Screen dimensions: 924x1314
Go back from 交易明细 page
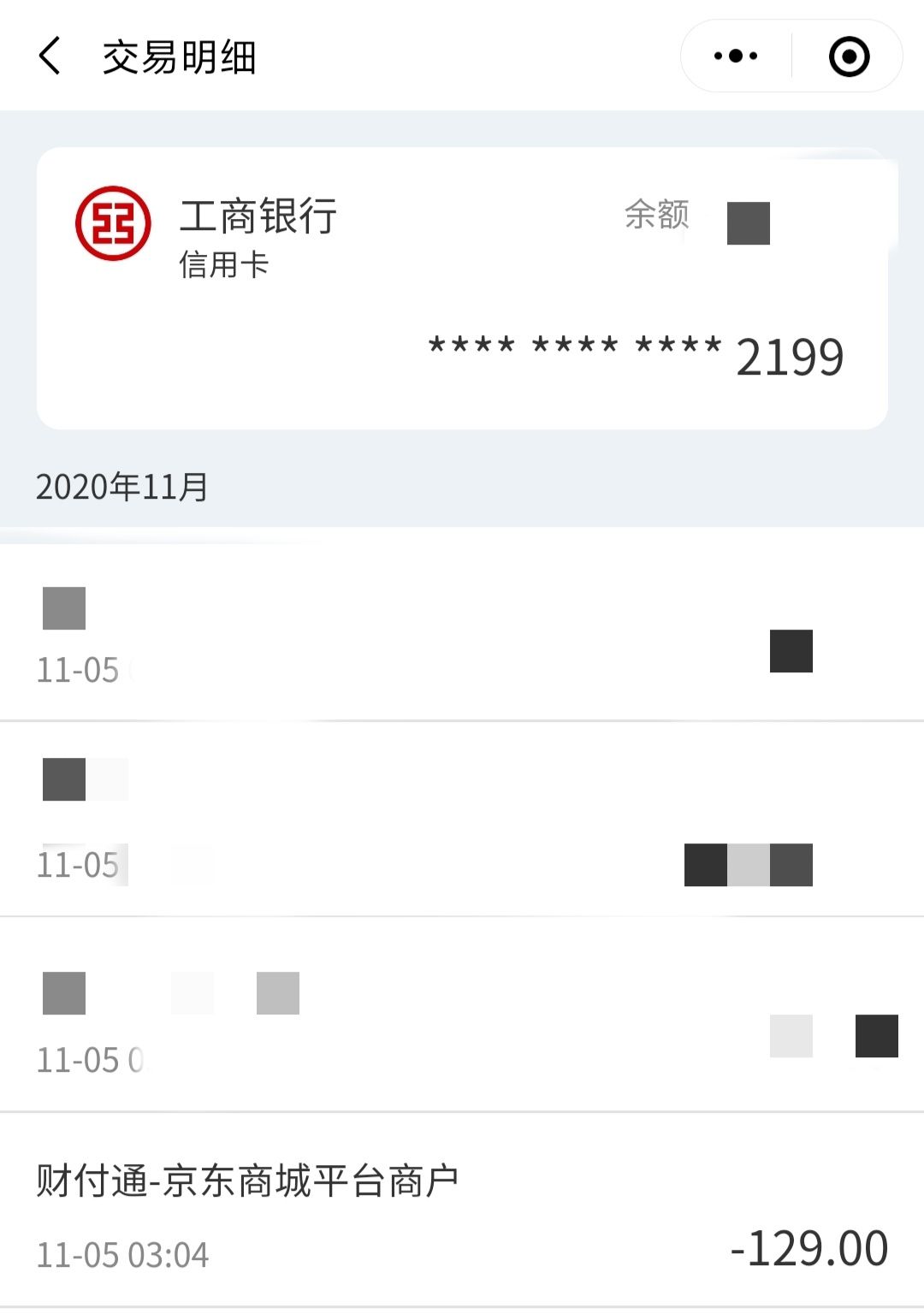(50, 56)
